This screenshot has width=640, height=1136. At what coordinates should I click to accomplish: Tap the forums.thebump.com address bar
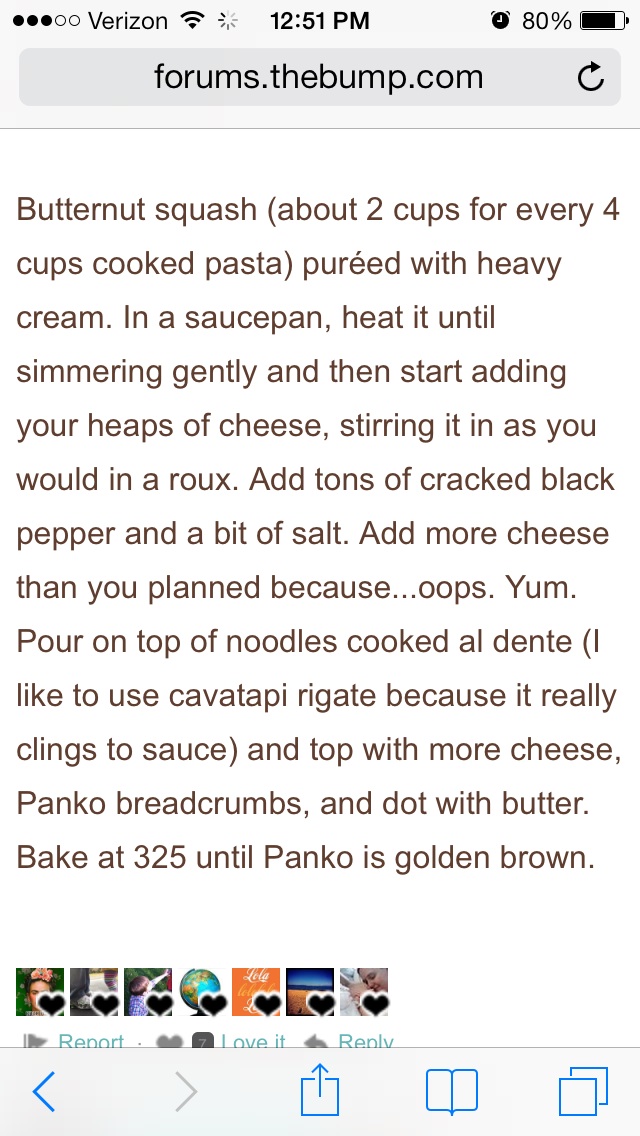318,77
